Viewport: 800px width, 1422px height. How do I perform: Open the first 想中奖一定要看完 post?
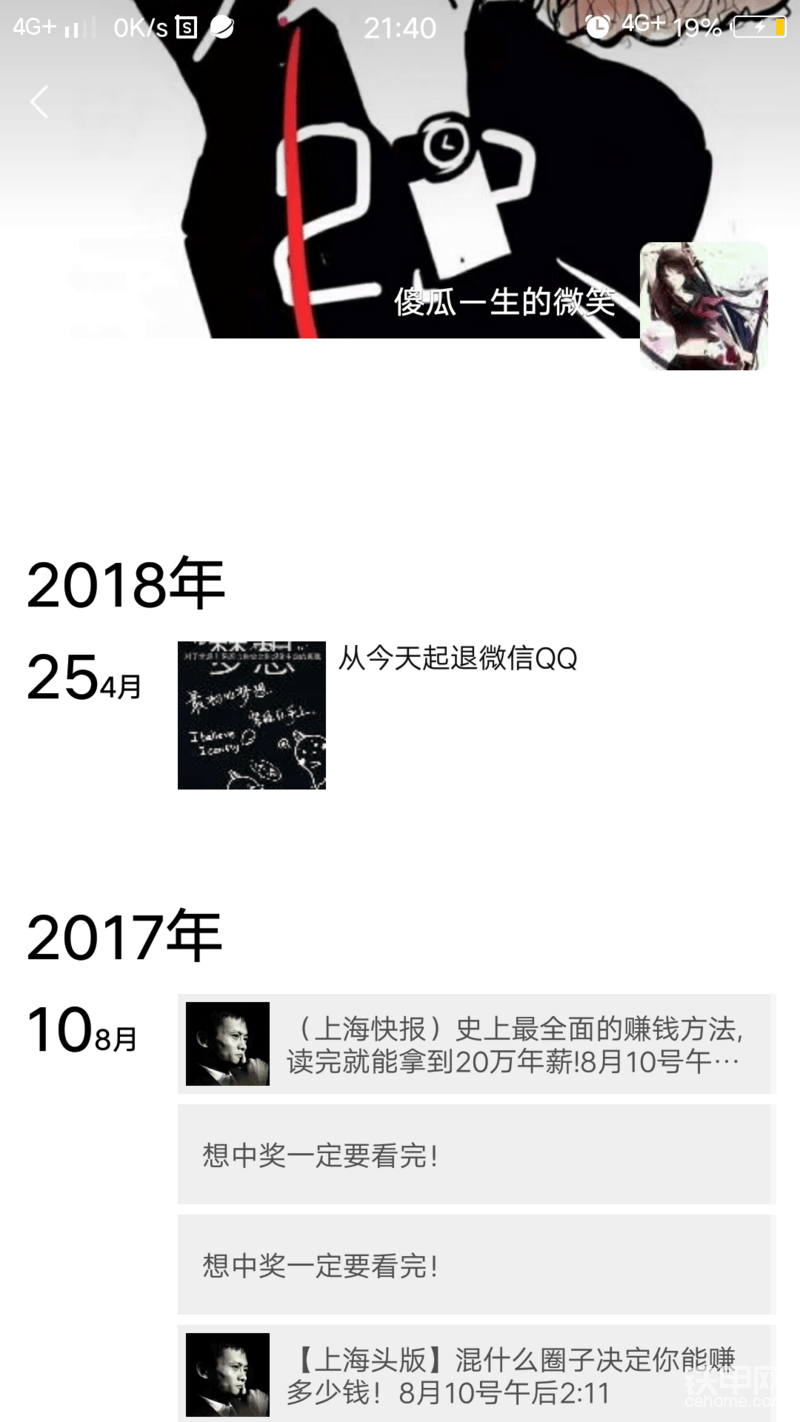pos(476,1155)
